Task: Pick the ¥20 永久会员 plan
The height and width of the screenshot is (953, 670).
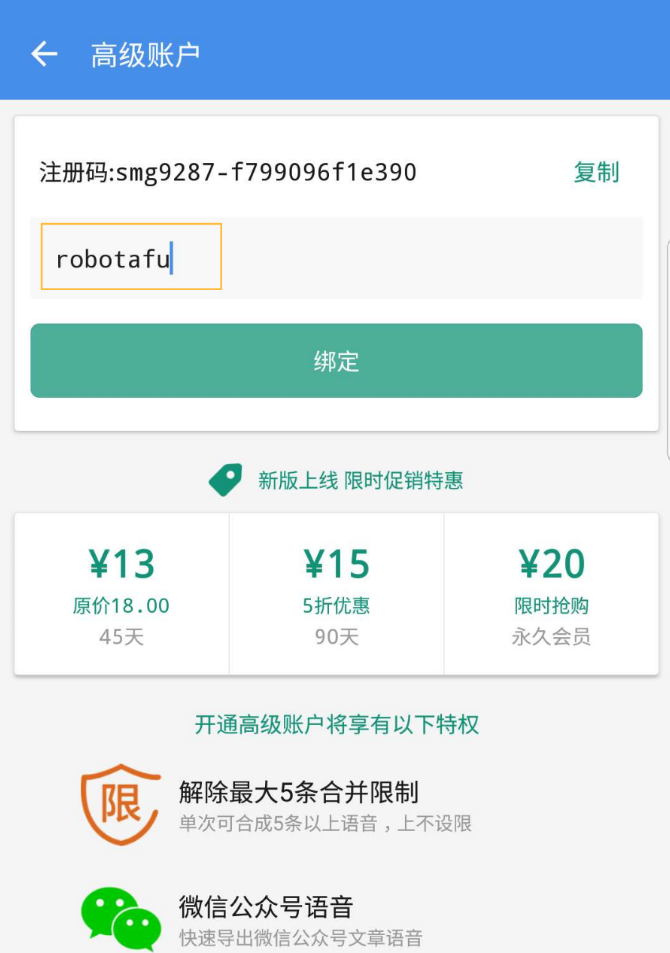Action: coord(551,594)
